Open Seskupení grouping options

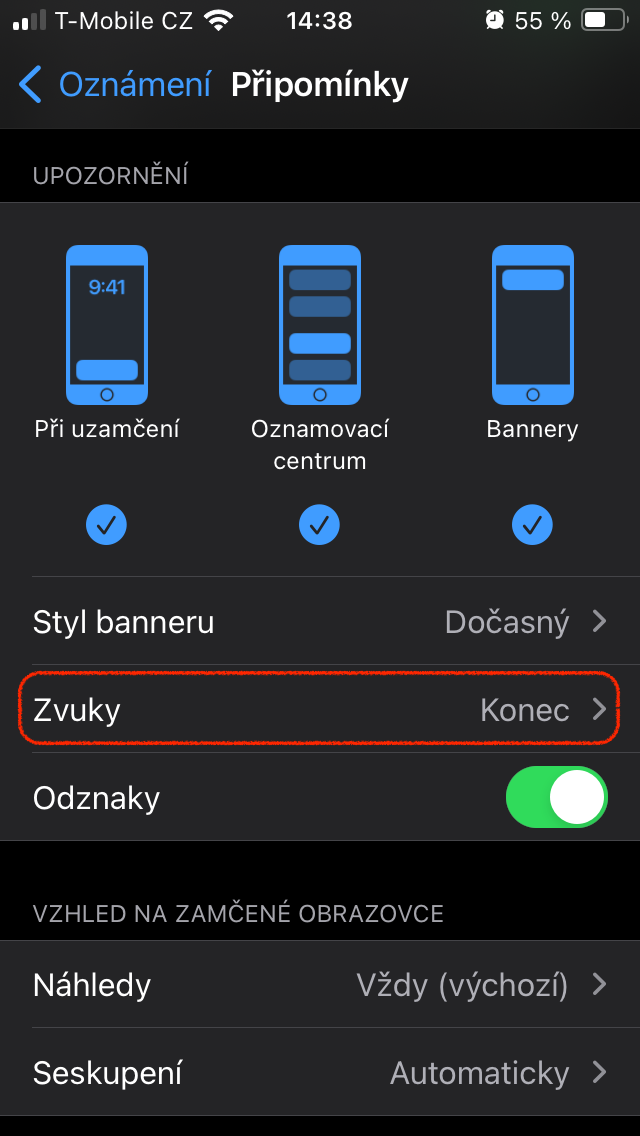(320, 1073)
